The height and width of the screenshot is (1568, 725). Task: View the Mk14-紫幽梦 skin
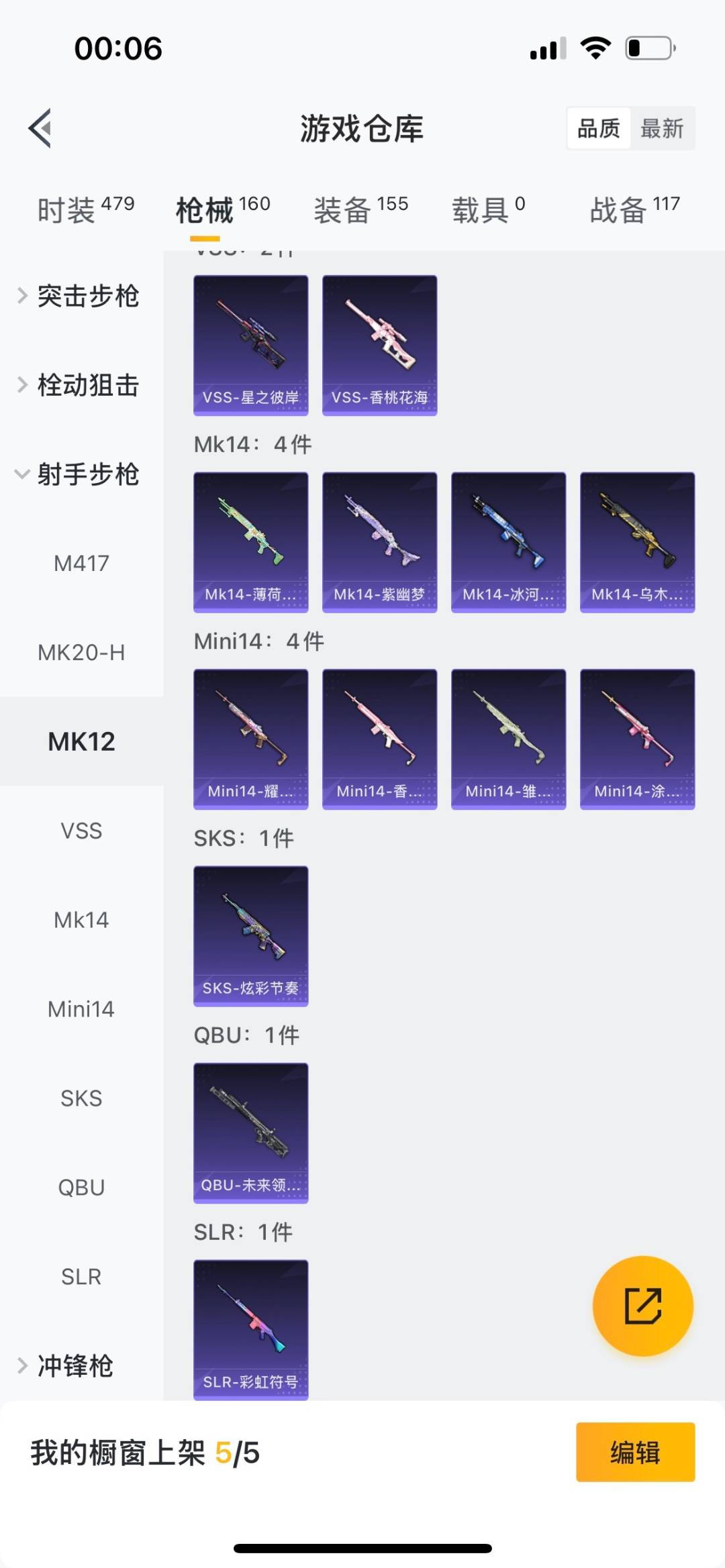point(380,542)
